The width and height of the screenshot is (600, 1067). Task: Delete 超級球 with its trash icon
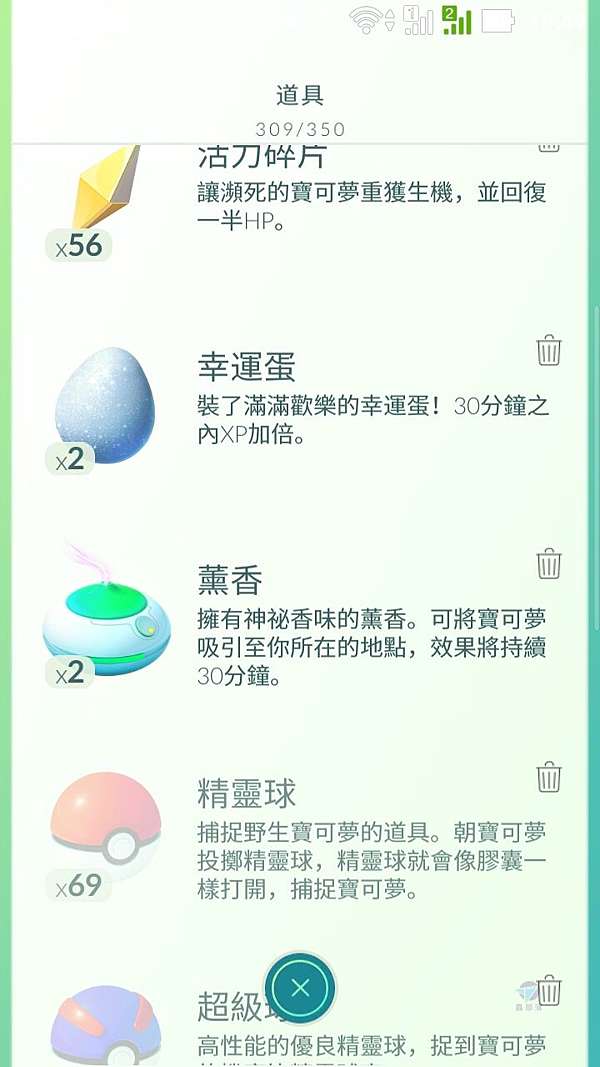pyautogui.click(x=549, y=991)
